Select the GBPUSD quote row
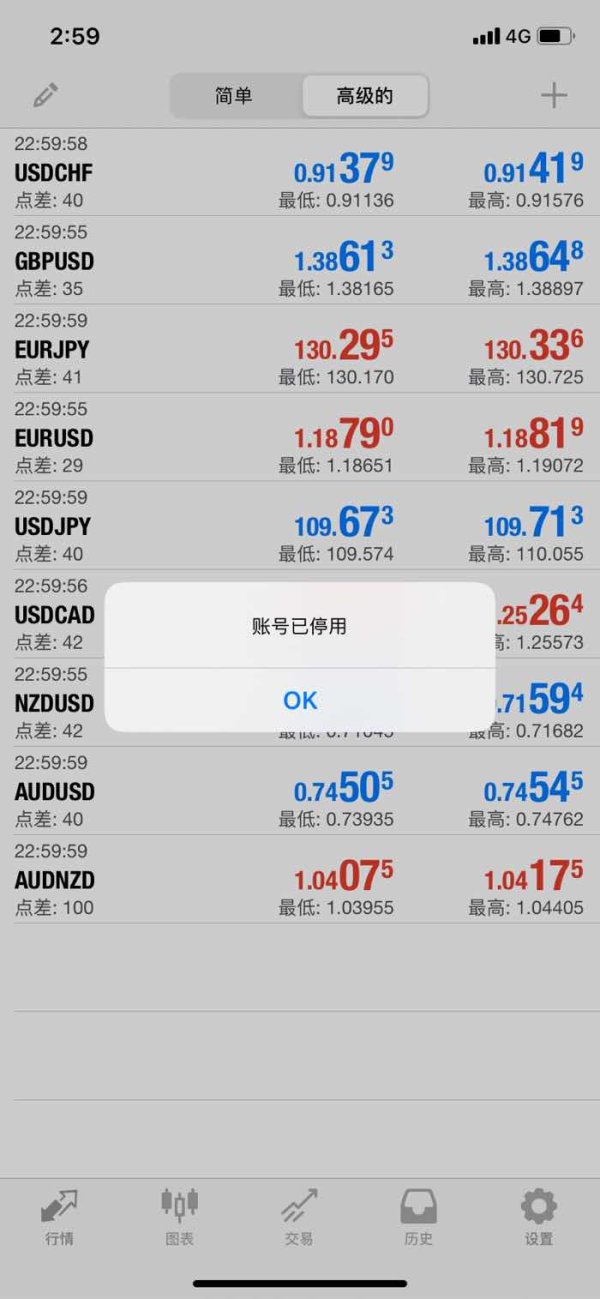 (300, 261)
